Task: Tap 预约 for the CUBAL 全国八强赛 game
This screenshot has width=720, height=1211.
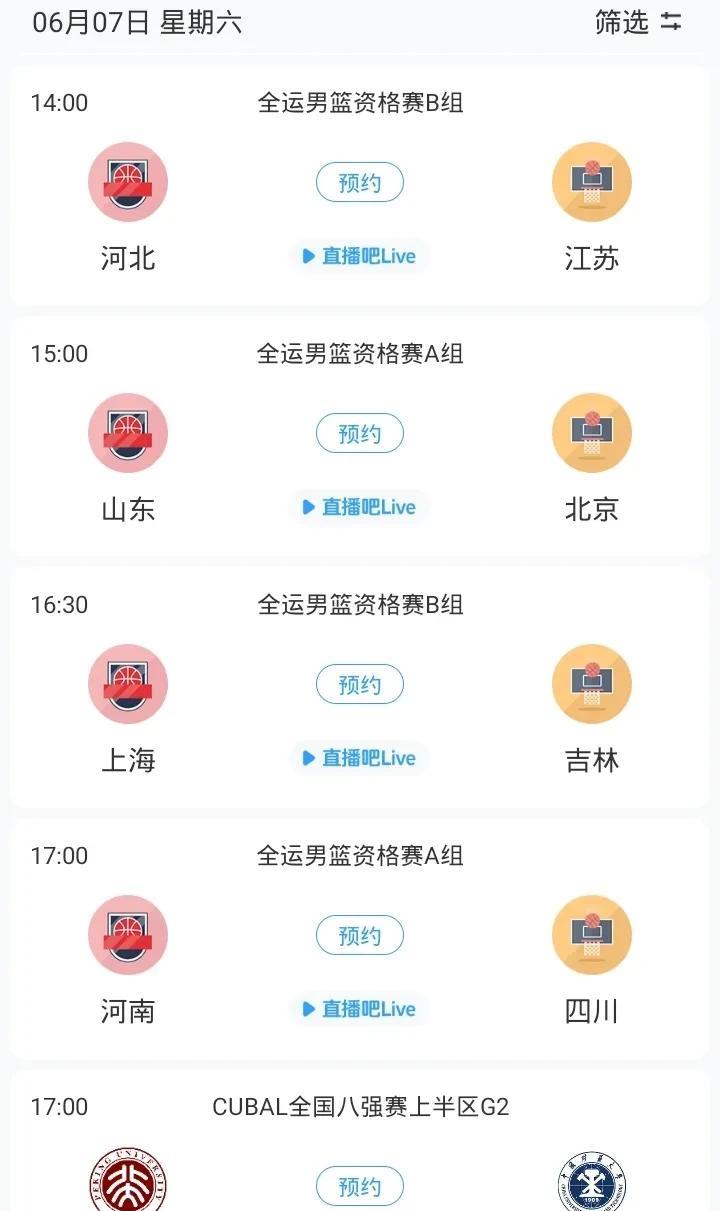Action: (360, 1187)
